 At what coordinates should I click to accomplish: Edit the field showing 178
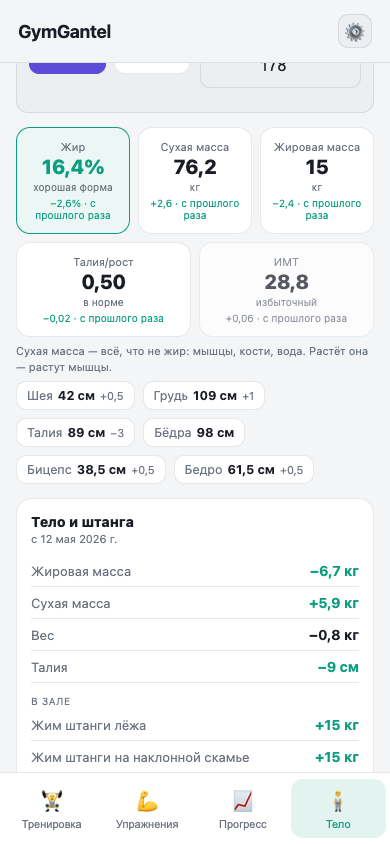(x=280, y=73)
